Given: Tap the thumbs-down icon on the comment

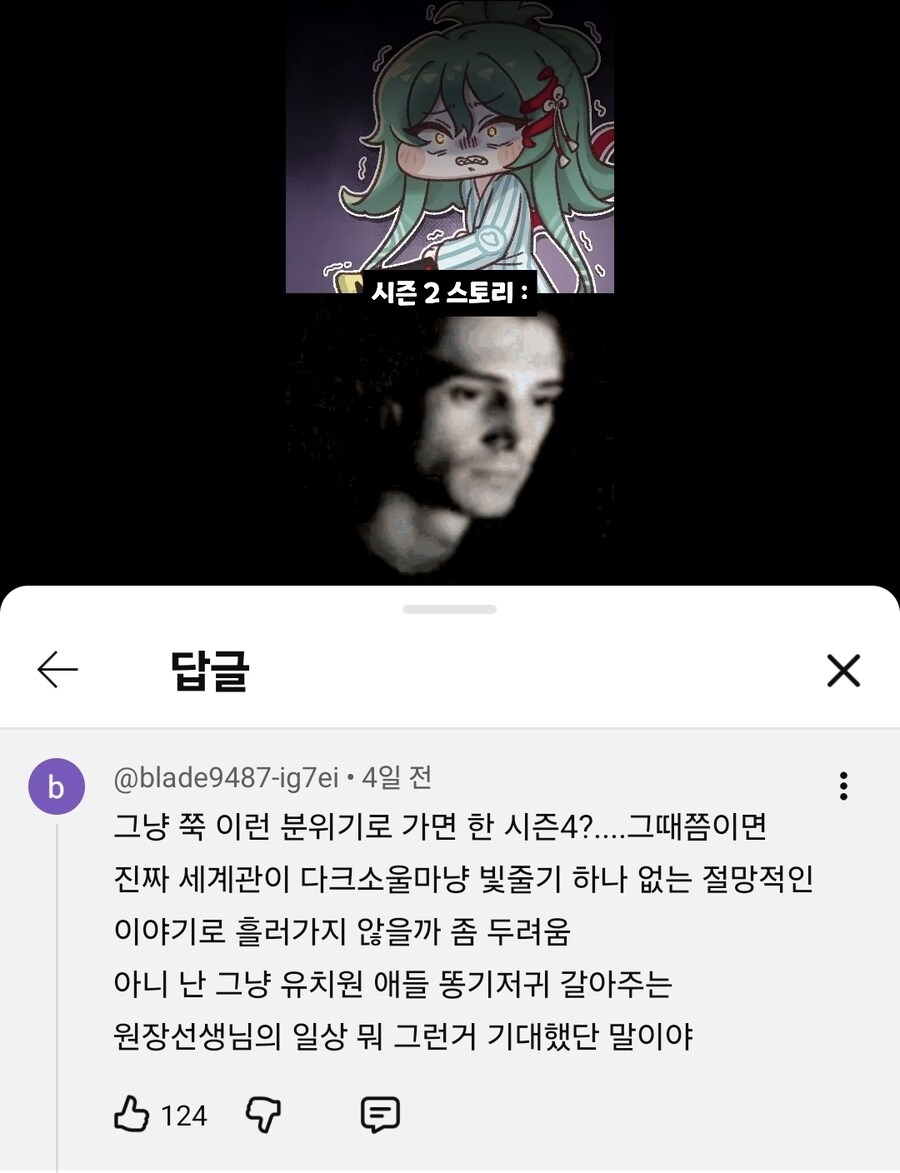Looking at the screenshot, I should tap(262, 1113).
